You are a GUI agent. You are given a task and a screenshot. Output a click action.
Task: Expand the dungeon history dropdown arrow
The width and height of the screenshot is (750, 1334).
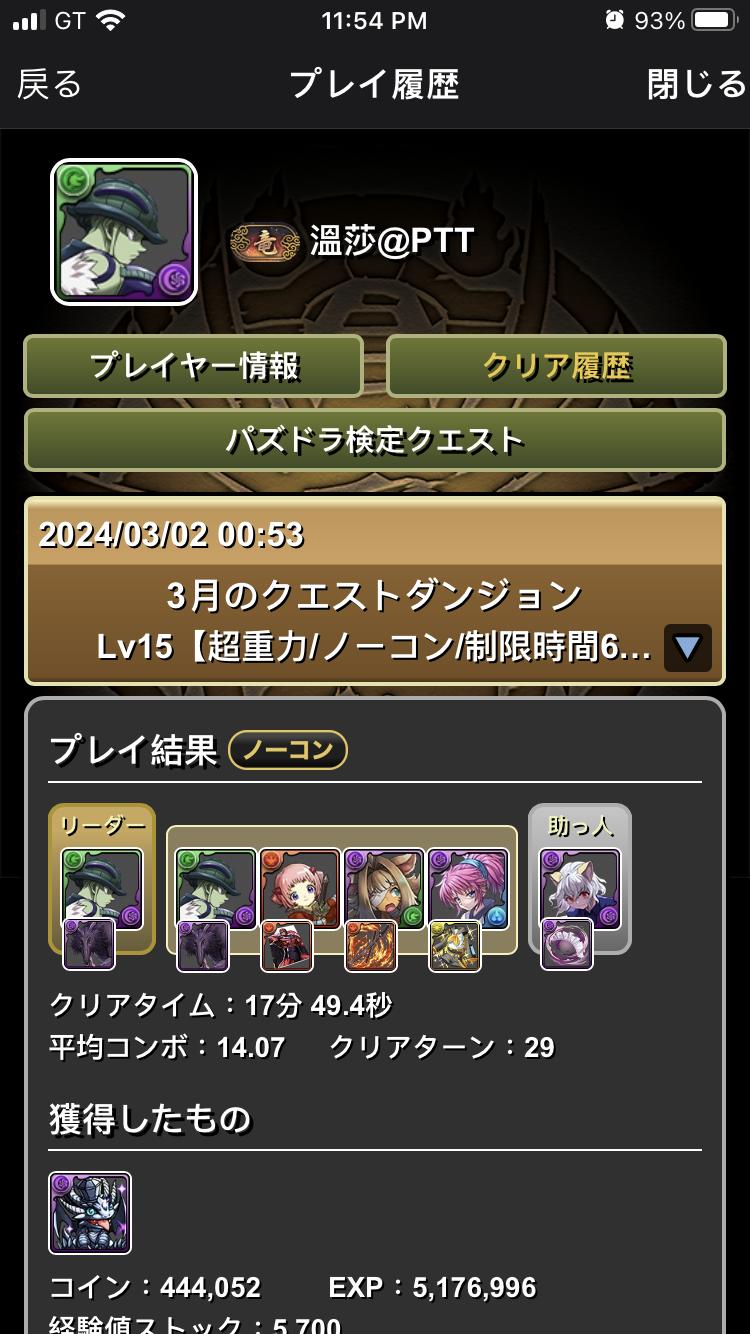687,648
